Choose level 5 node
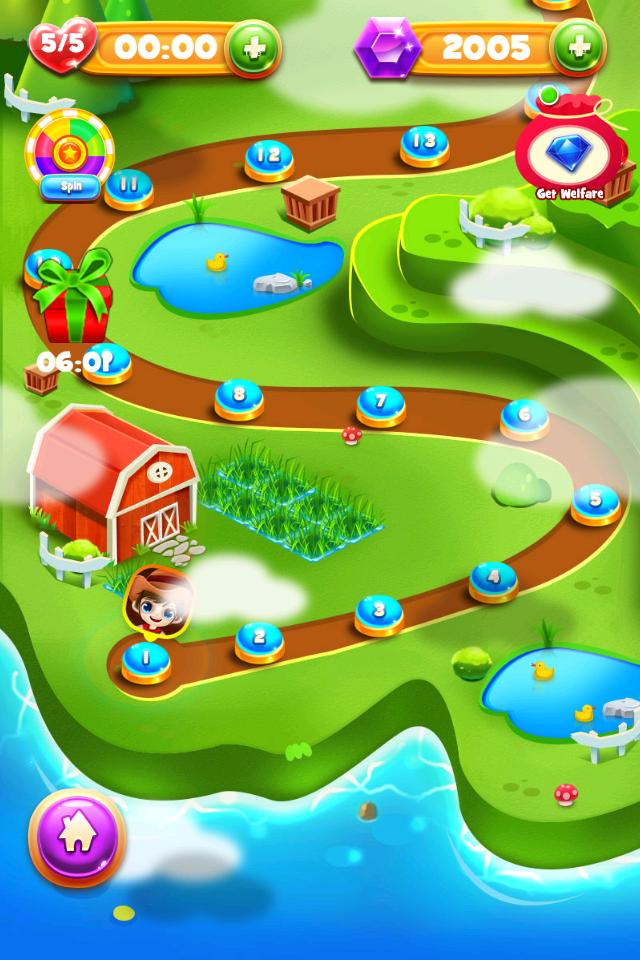Image resolution: width=640 pixels, height=960 pixels. click(595, 501)
